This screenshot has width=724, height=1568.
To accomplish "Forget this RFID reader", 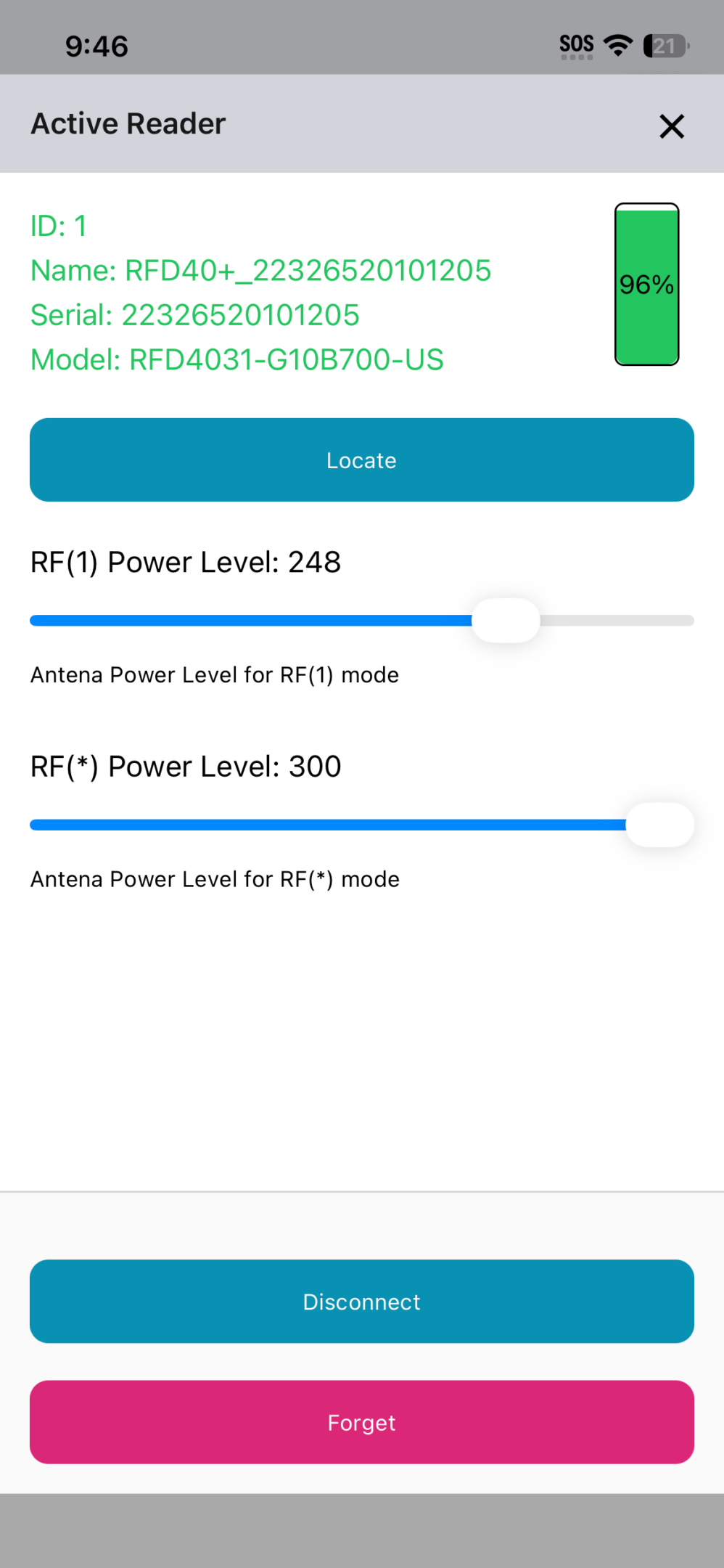I will [x=362, y=1422].
